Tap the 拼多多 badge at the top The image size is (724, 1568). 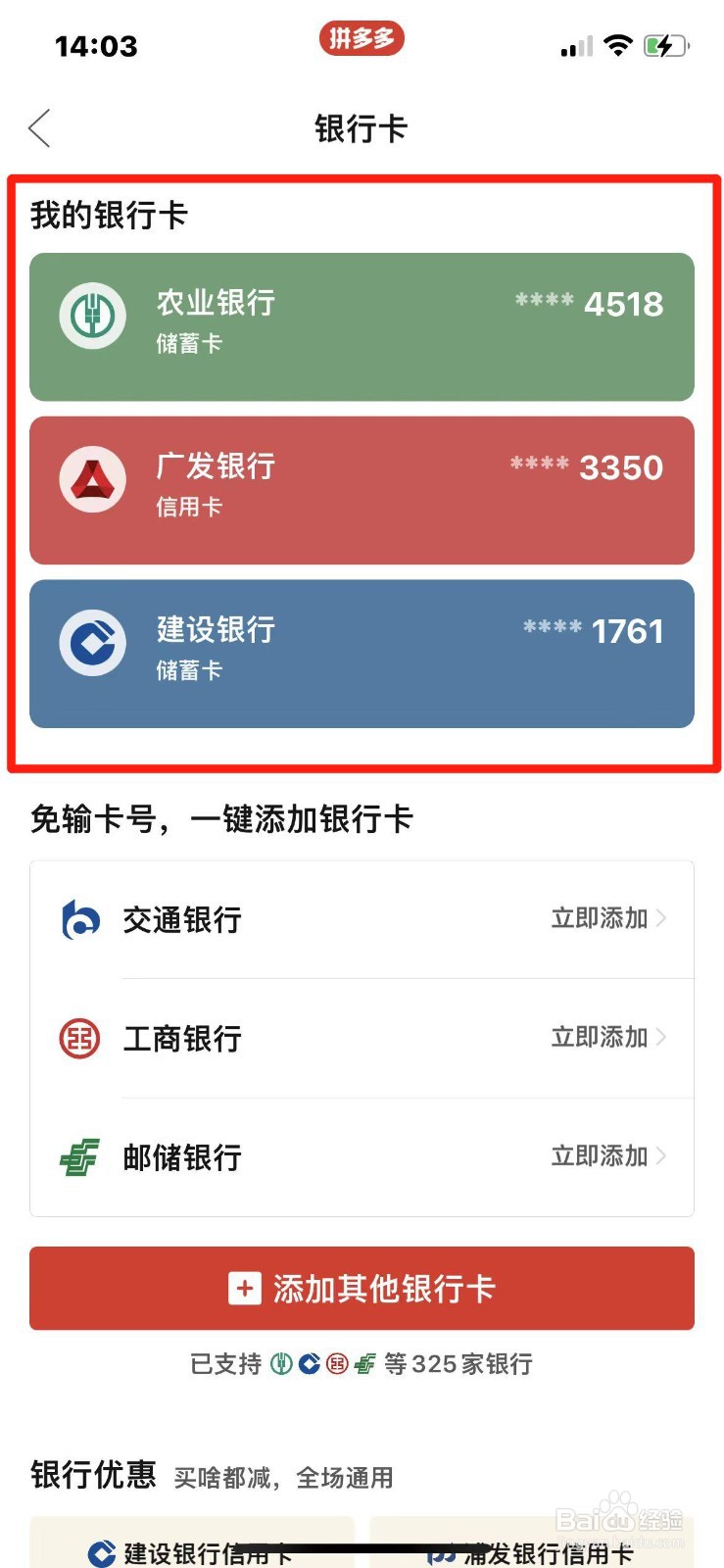(x=362, y=39)
